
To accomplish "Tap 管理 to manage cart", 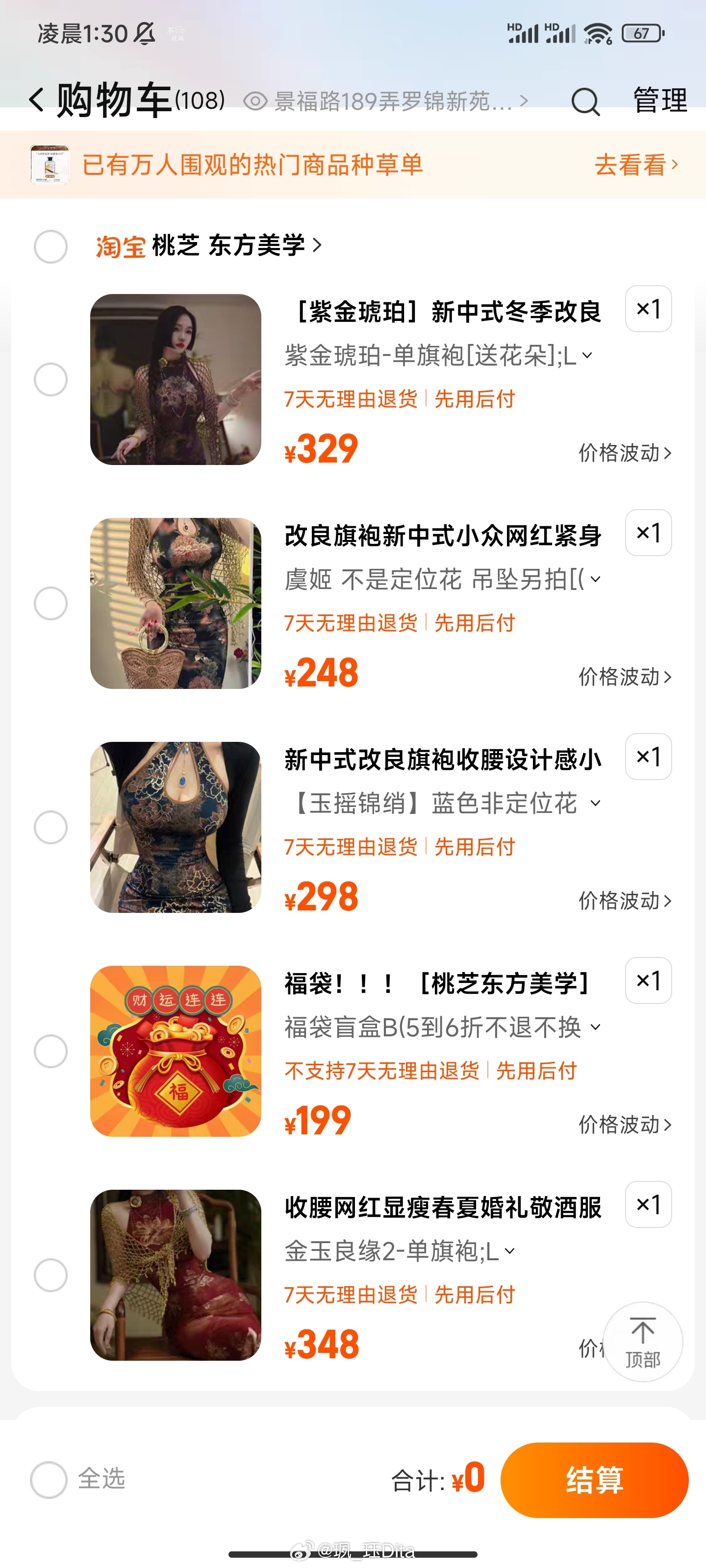I will coord(660,100).
